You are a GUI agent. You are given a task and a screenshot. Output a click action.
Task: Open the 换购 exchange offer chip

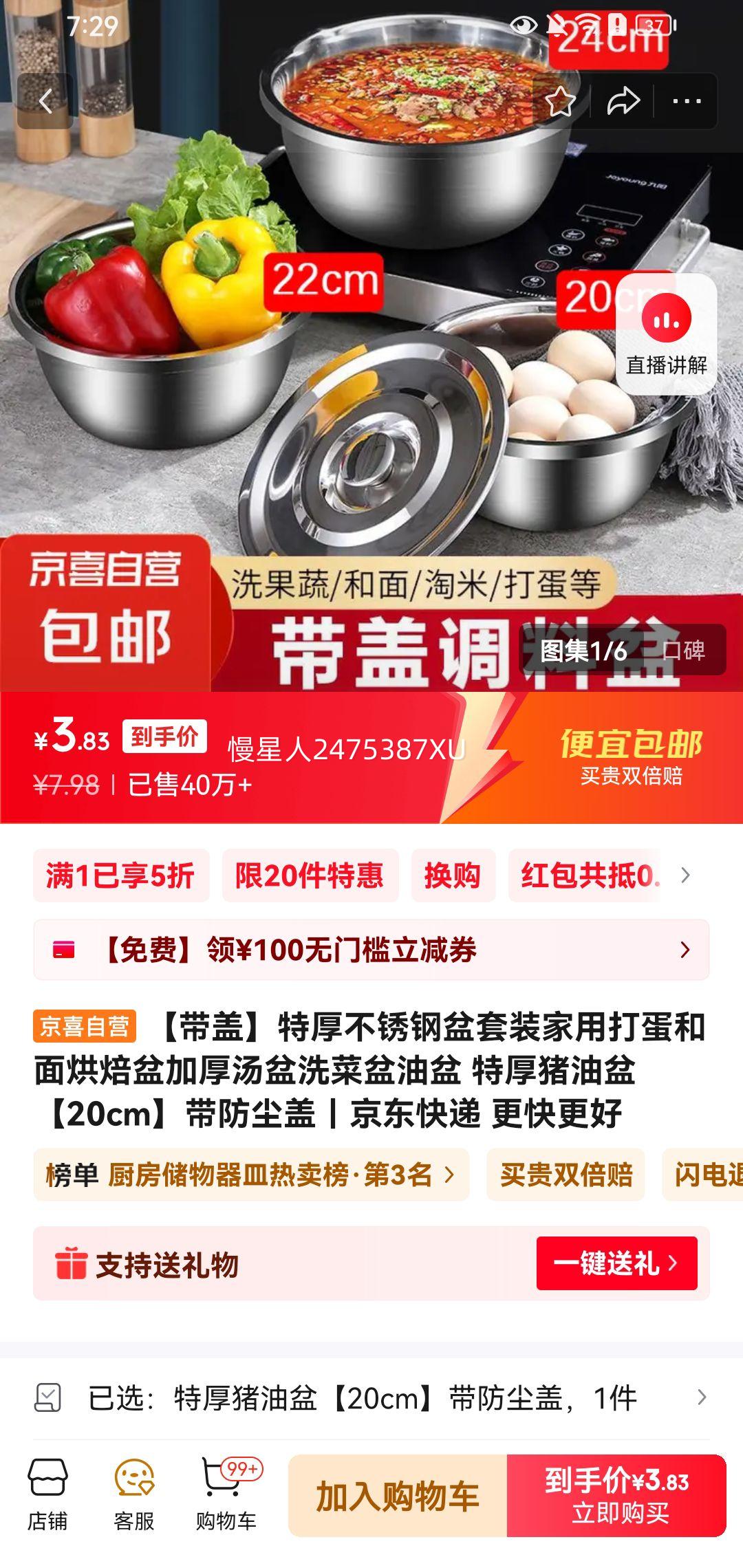point(453,875)
